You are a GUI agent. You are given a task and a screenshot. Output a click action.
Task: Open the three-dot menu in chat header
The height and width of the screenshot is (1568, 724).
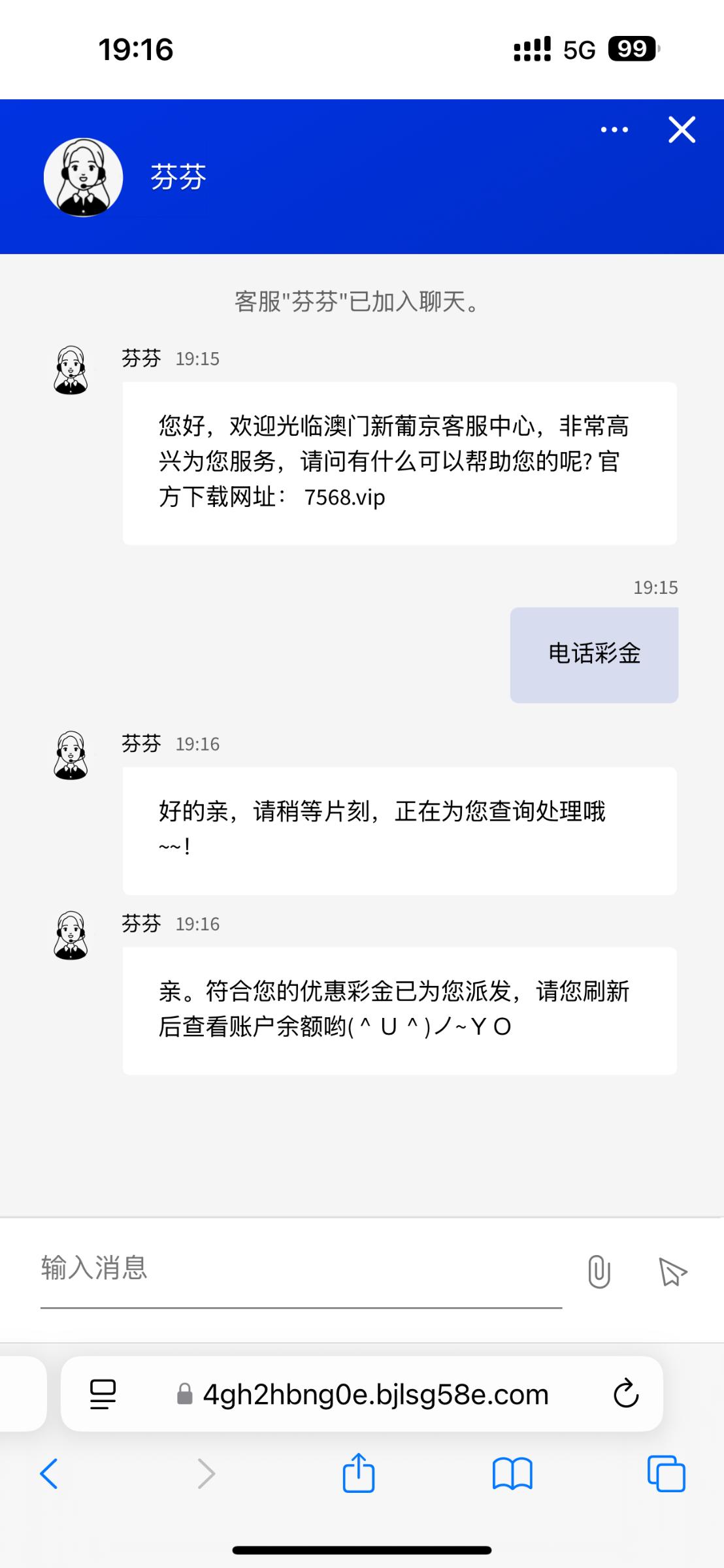[614, 129]
